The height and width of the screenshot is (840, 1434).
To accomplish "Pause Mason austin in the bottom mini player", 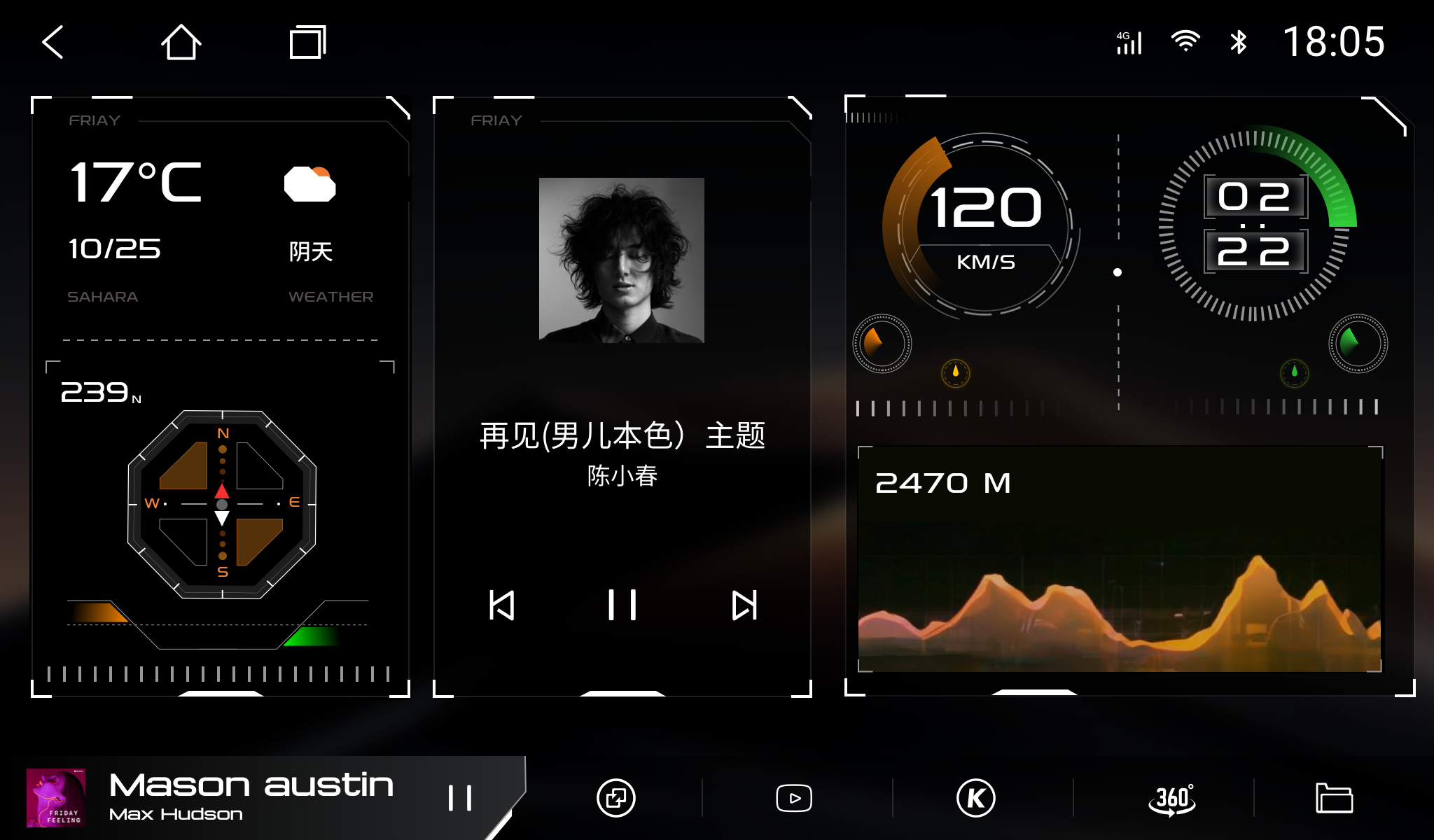I will [460, 798].
